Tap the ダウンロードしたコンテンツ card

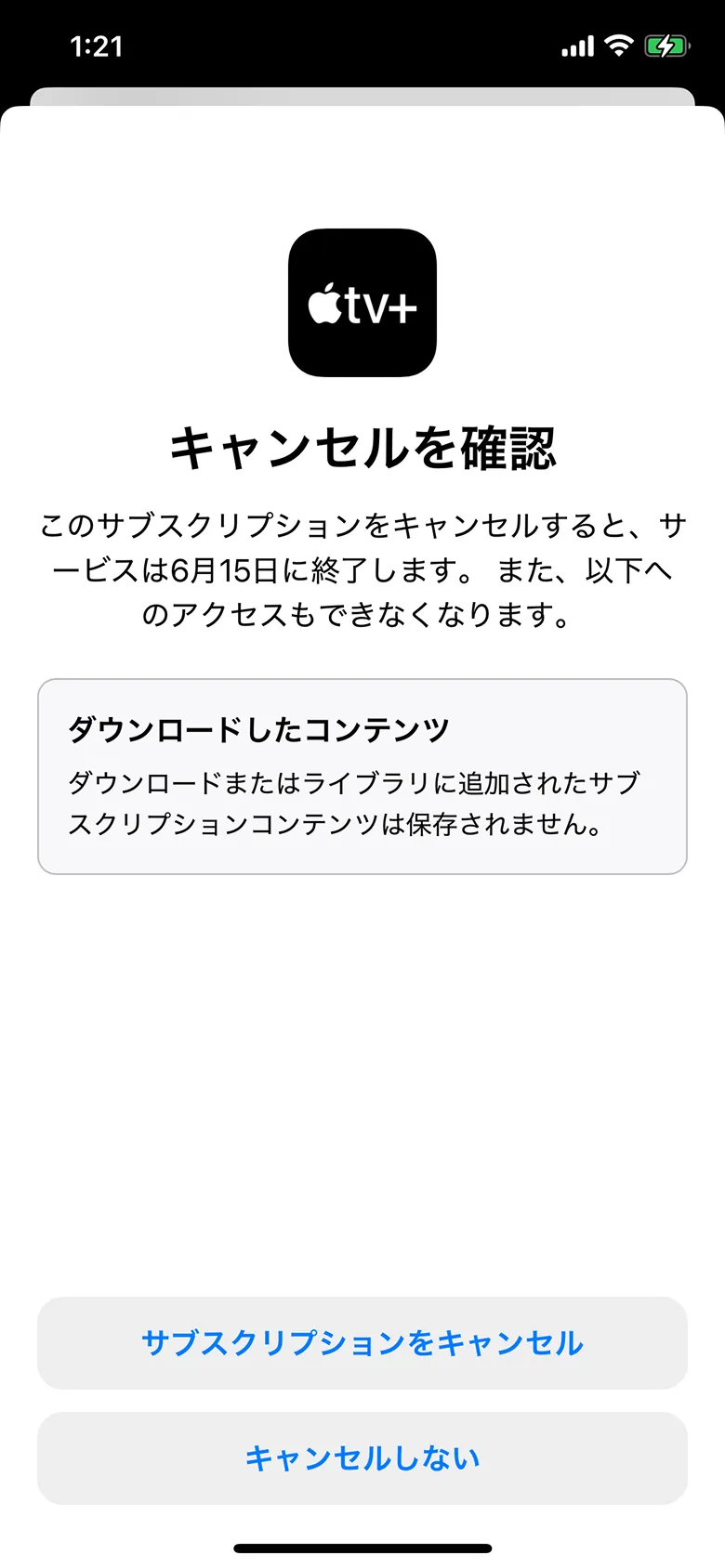tap(362, 777)
